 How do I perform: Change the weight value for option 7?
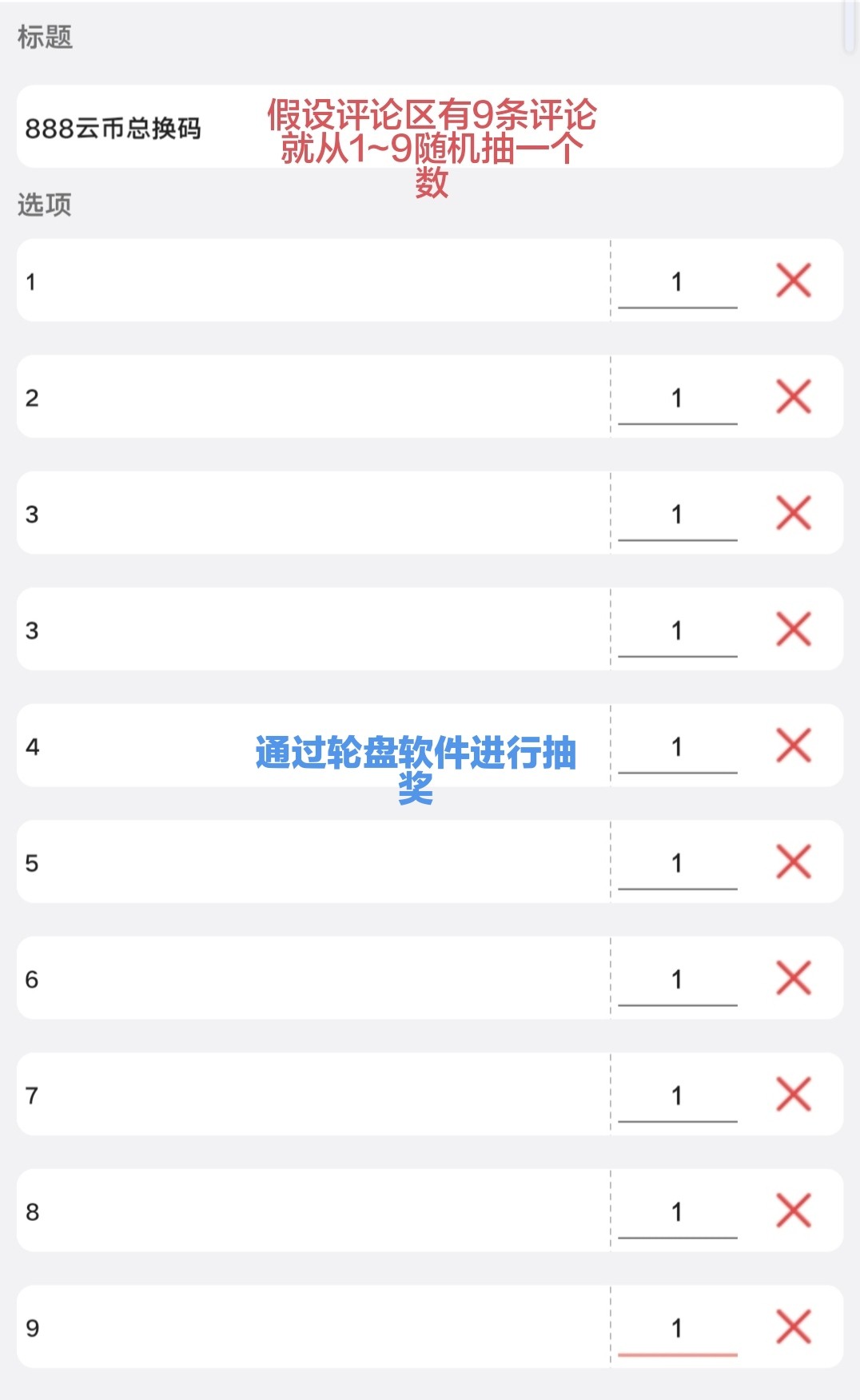[677, 1096]
